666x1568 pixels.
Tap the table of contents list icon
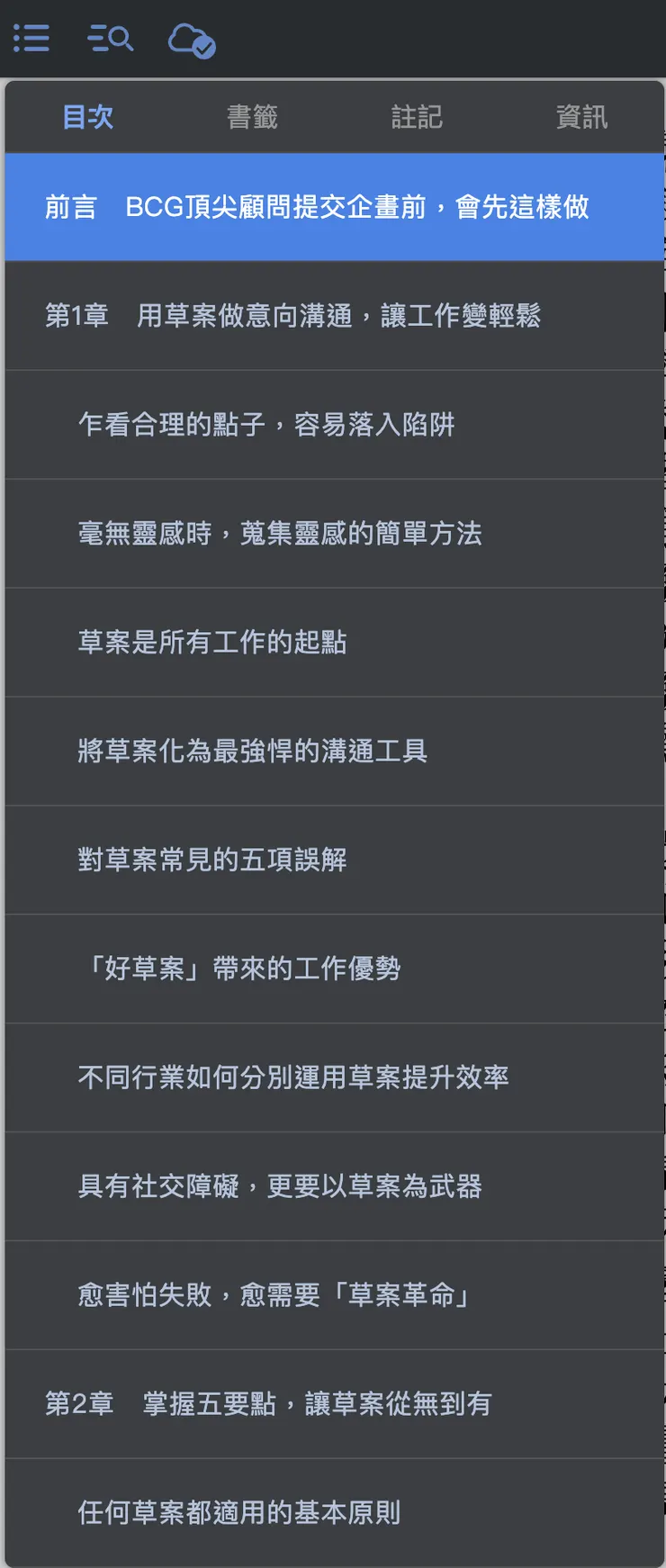pos(31,39)
